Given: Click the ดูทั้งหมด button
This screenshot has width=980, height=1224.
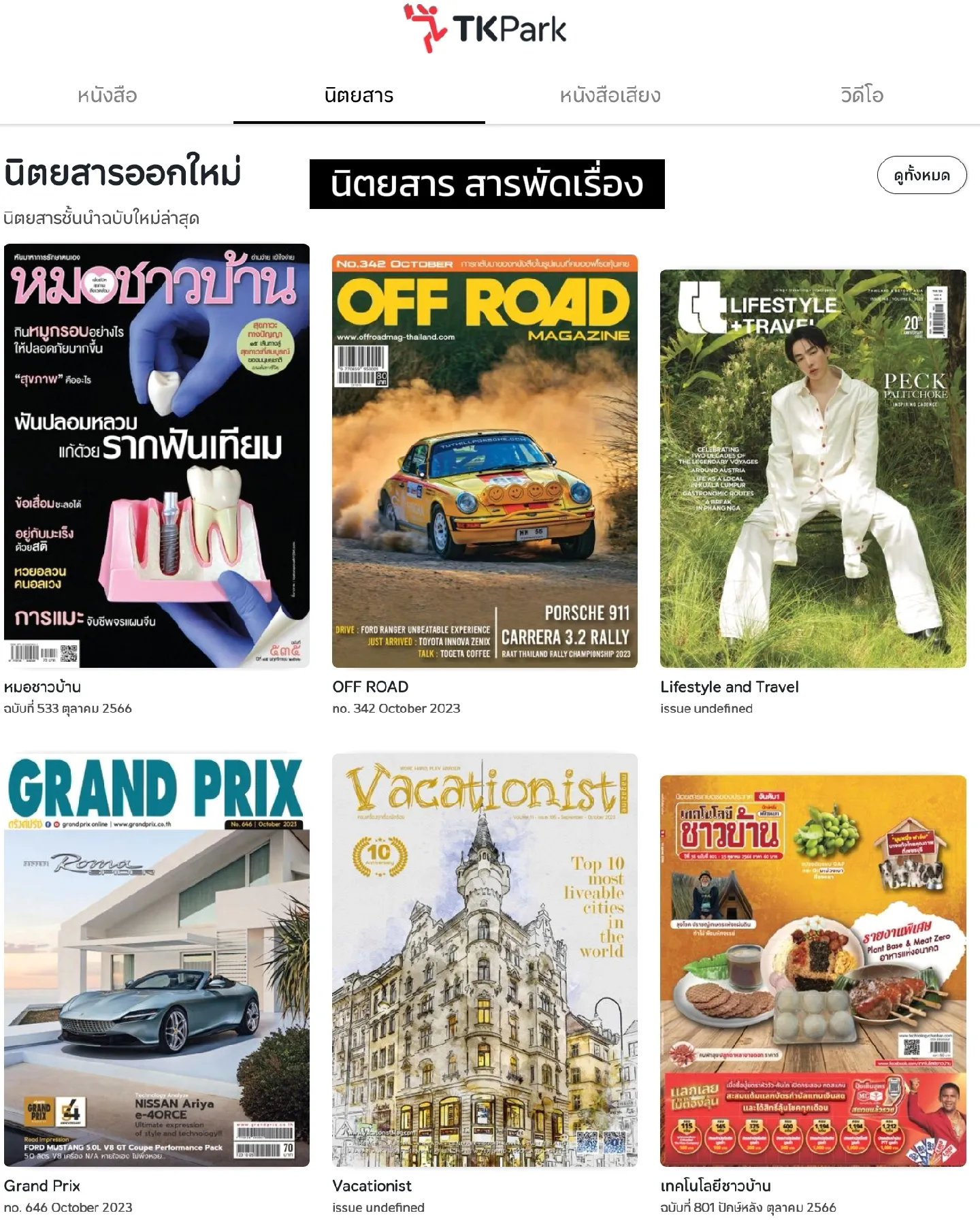Looking at the screenshot, I should pyautogui.click(x=922, y=175).
